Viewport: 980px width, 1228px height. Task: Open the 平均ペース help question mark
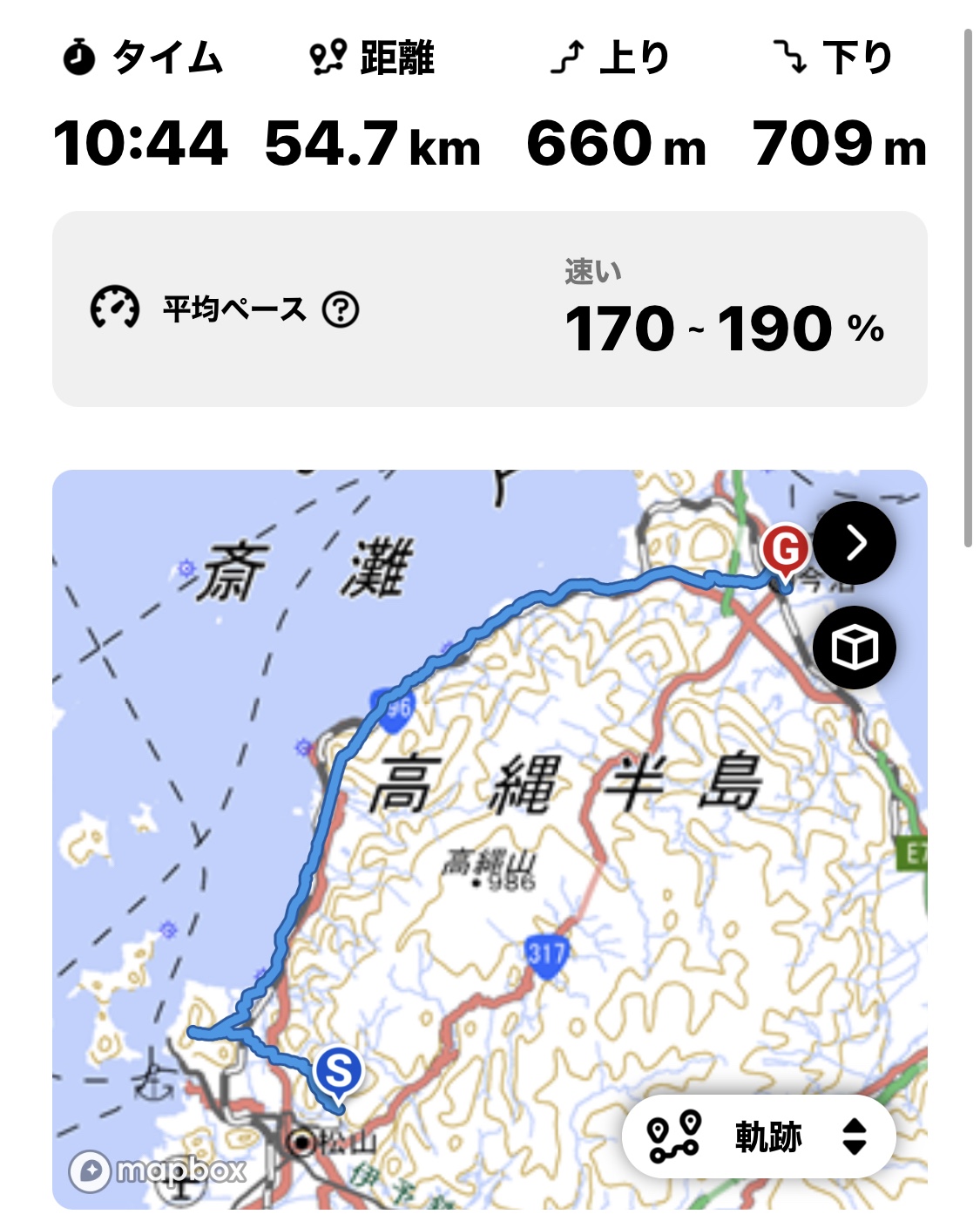340,309
